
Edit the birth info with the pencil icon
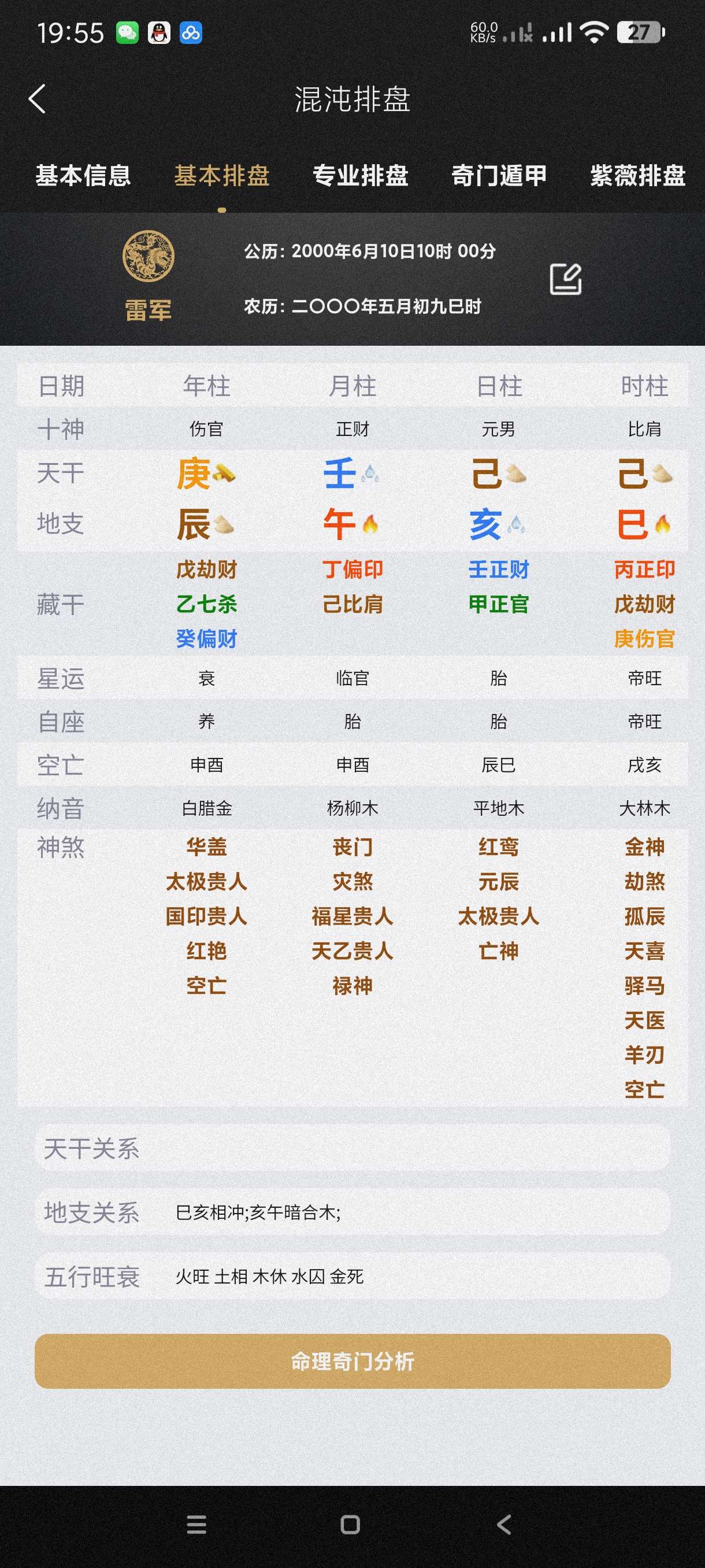point(566,279)
